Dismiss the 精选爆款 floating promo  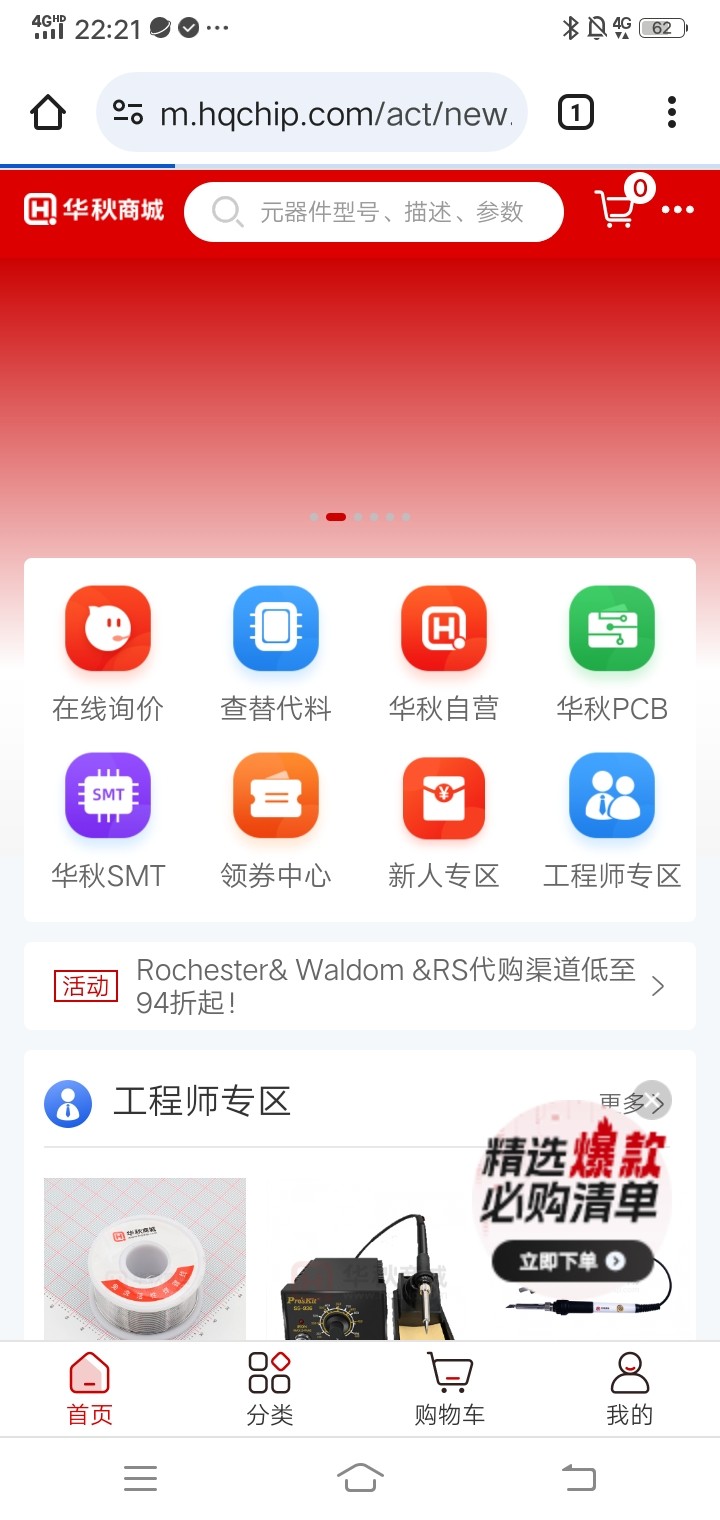(653, 1100)
